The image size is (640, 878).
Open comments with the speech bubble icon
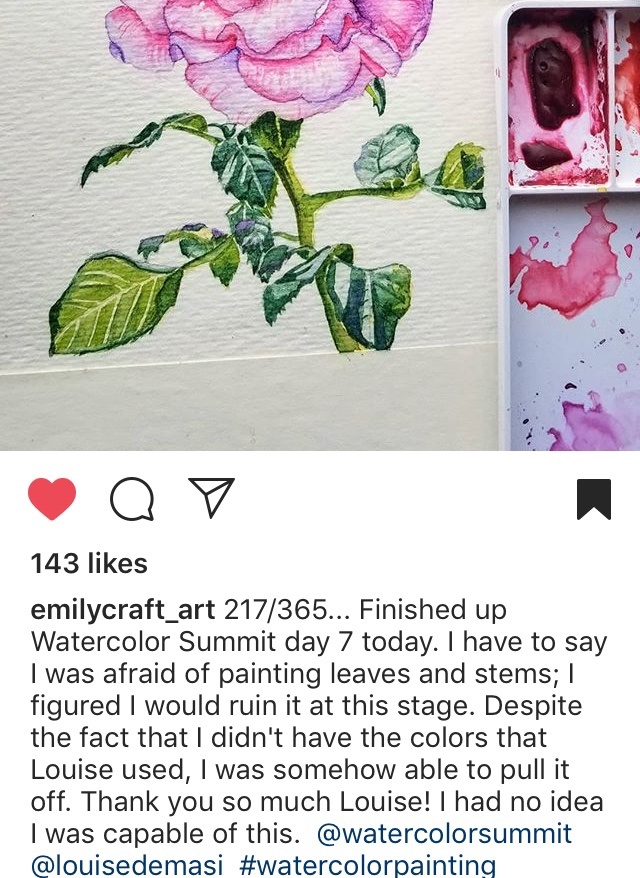tap(131, 499)
